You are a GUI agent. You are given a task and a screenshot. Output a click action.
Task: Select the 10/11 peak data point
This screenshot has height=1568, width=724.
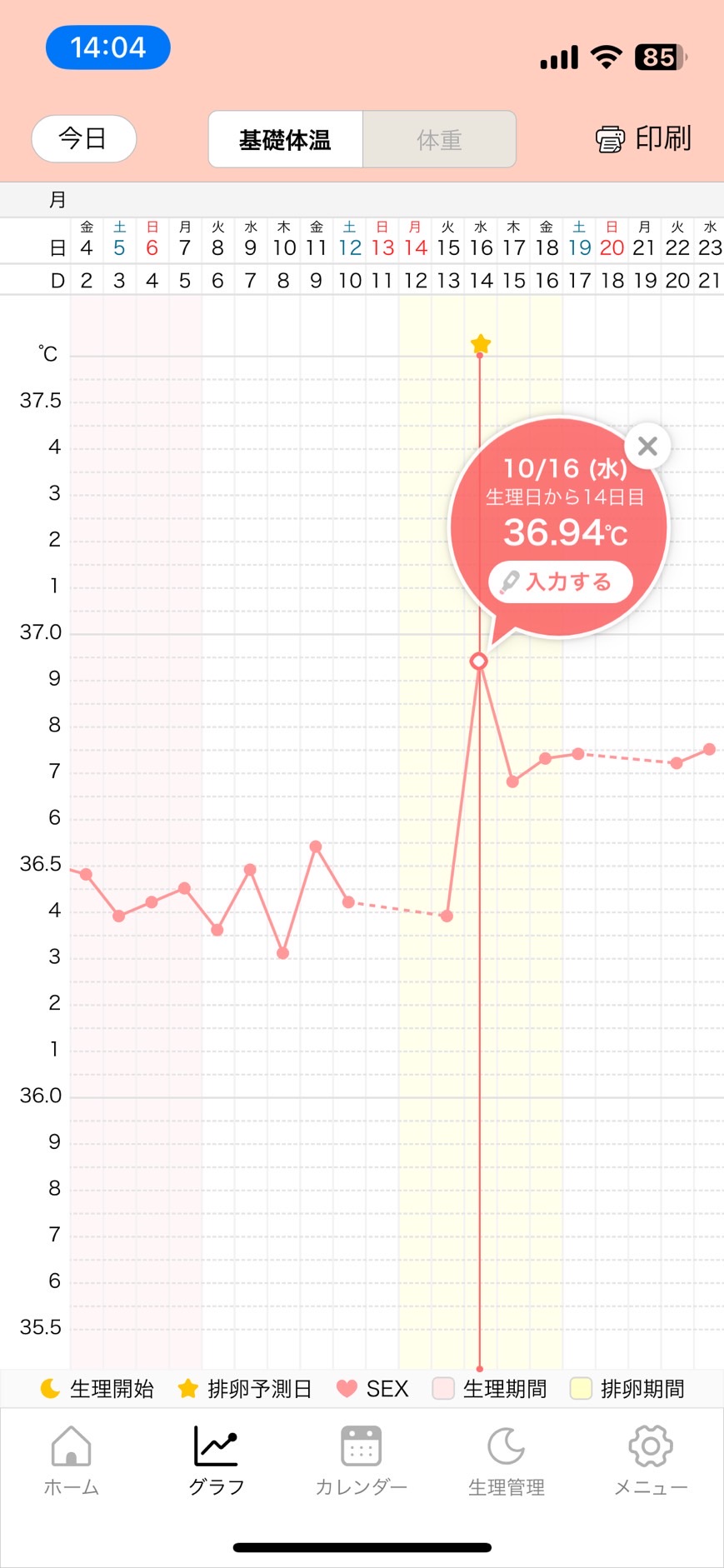coord(316,846)
